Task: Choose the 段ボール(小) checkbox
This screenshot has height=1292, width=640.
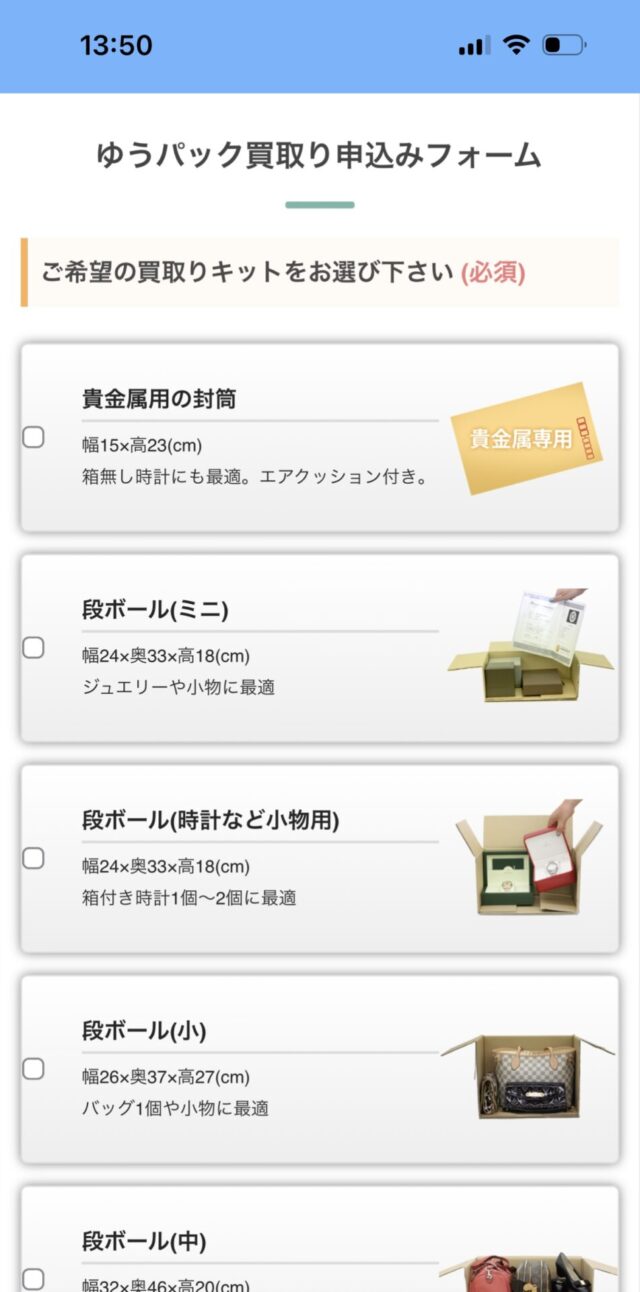Action: pos(33,1069)
